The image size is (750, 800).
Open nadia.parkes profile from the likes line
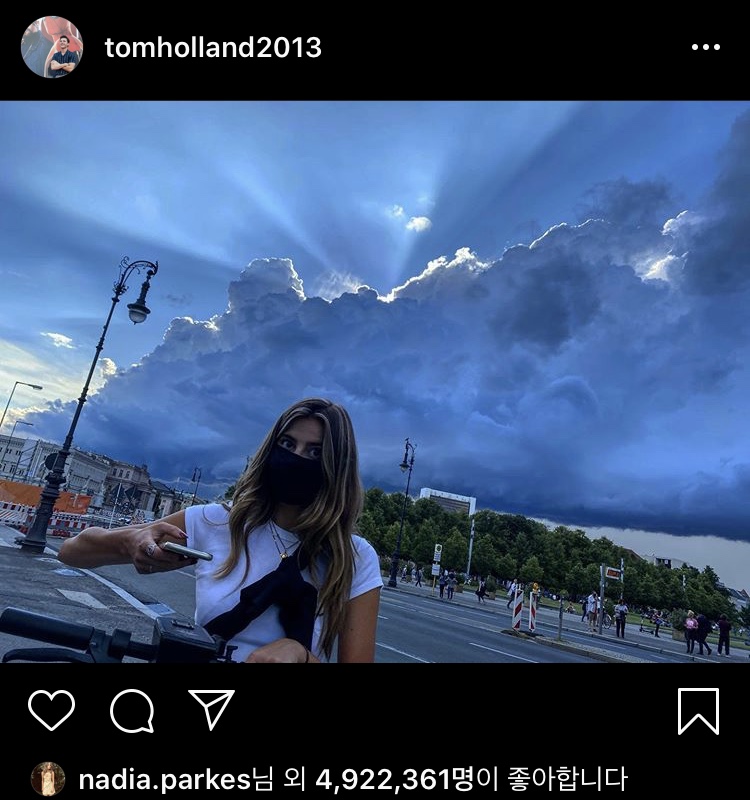164,778
